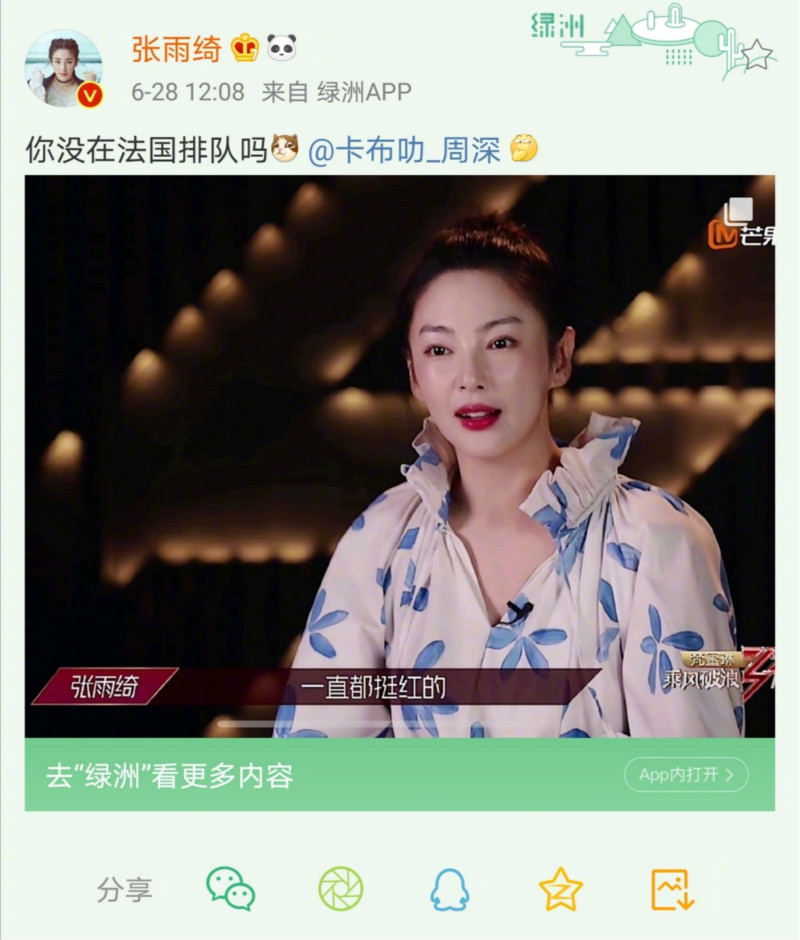Share the post to Qzone (star icon)
This screenshot has height=940, width=800.
560,888
